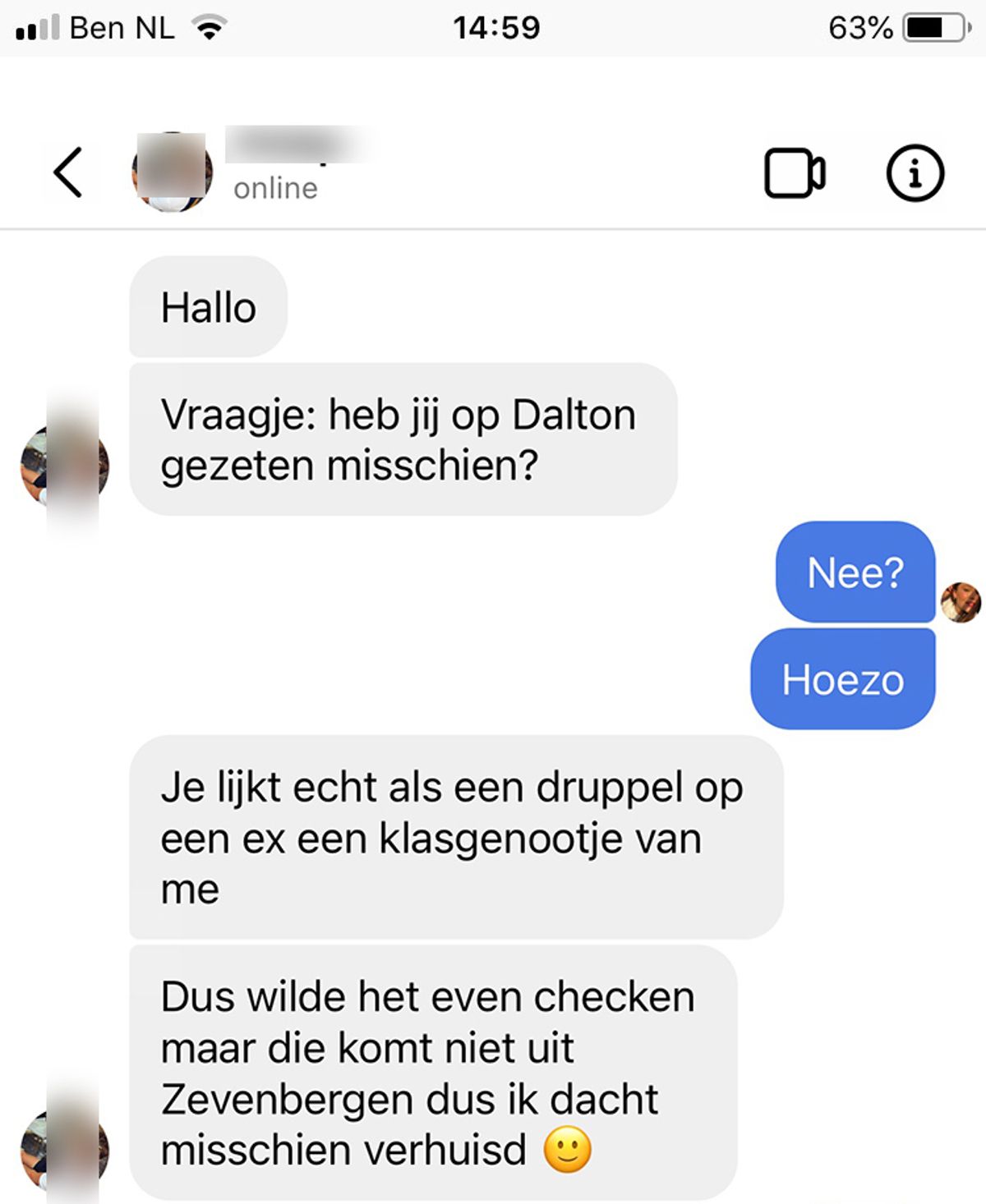Open conversation info details
The image size is (986, 1204).
pyautogui.click(x=915, y=173)
